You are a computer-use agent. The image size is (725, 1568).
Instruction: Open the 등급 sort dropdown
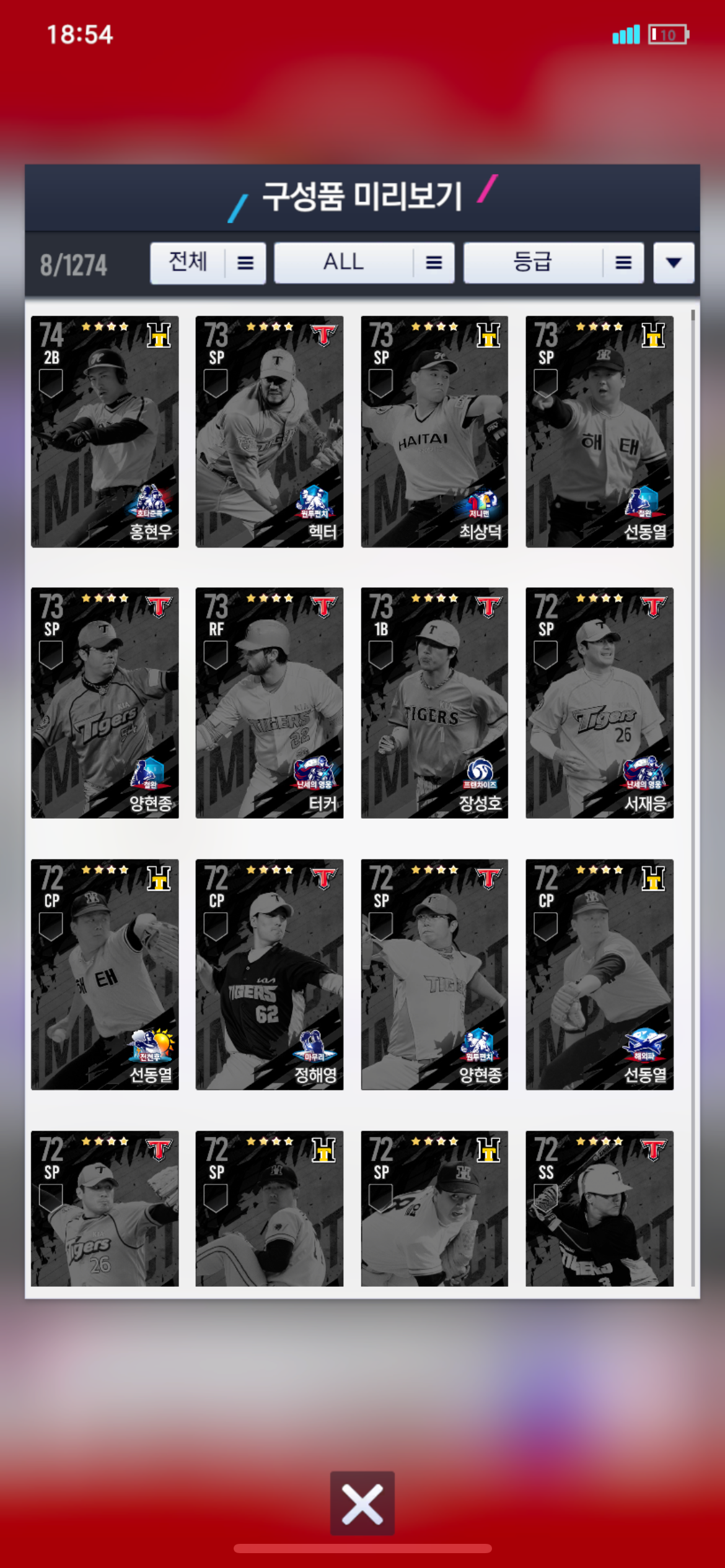click(554, 263)
